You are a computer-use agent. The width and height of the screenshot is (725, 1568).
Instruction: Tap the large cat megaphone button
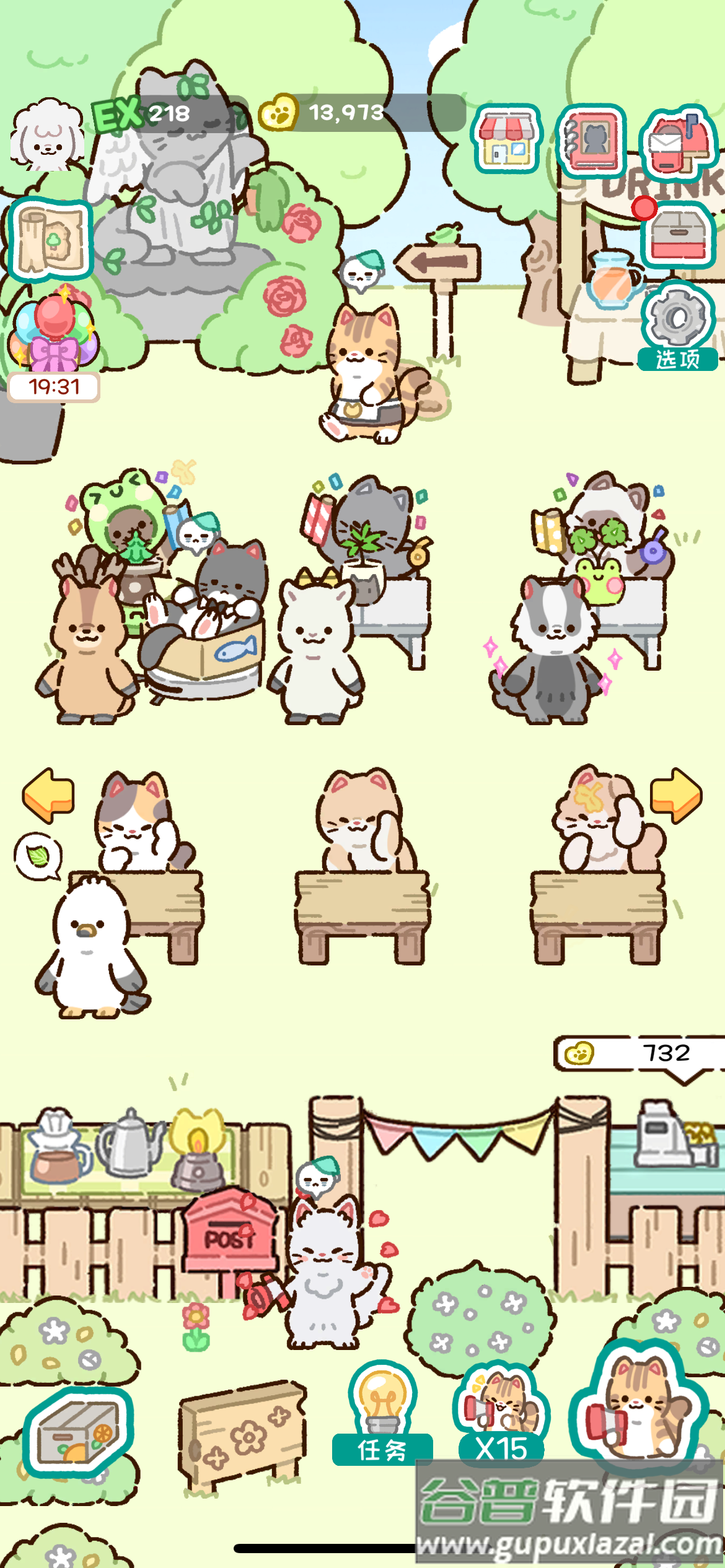[638, 1409]
